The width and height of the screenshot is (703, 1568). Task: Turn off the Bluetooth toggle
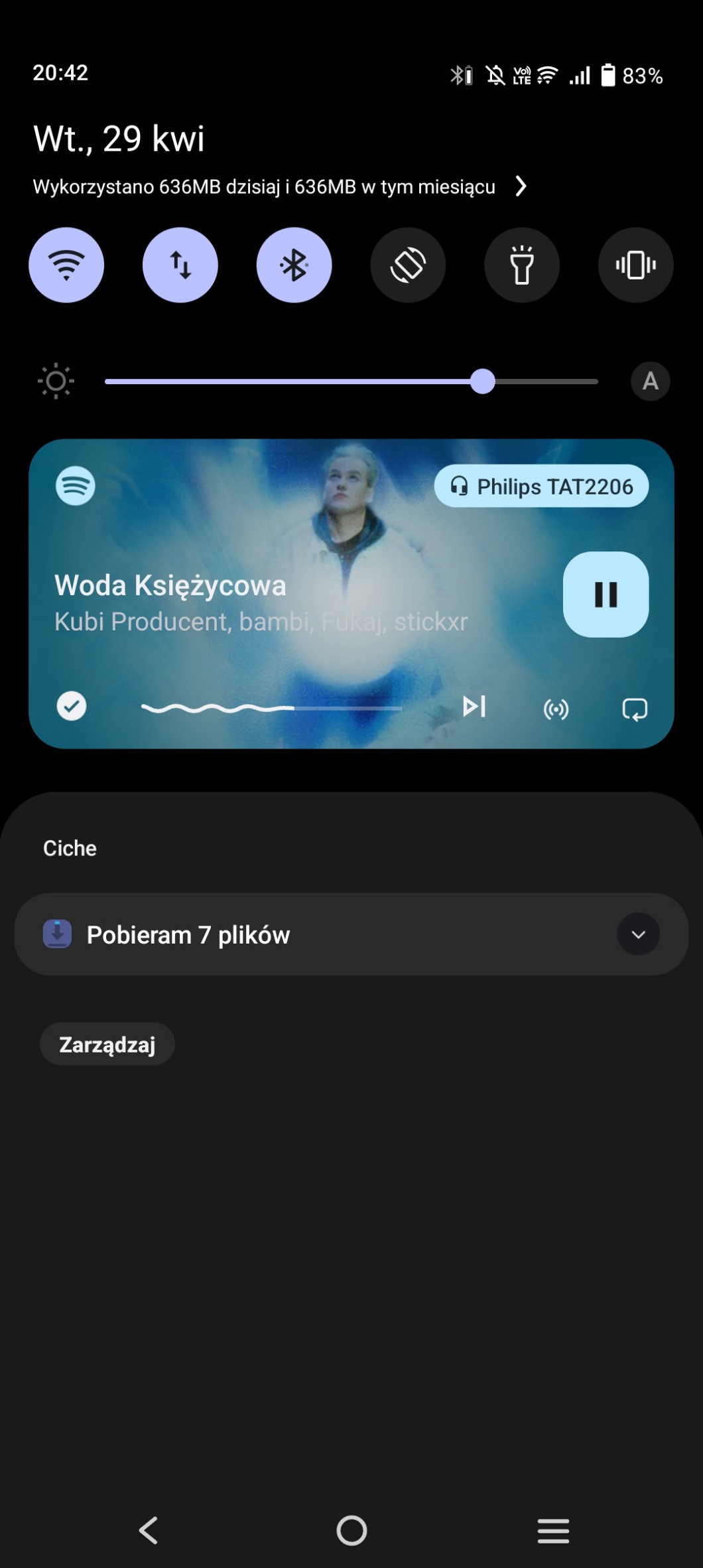[294, 265]
